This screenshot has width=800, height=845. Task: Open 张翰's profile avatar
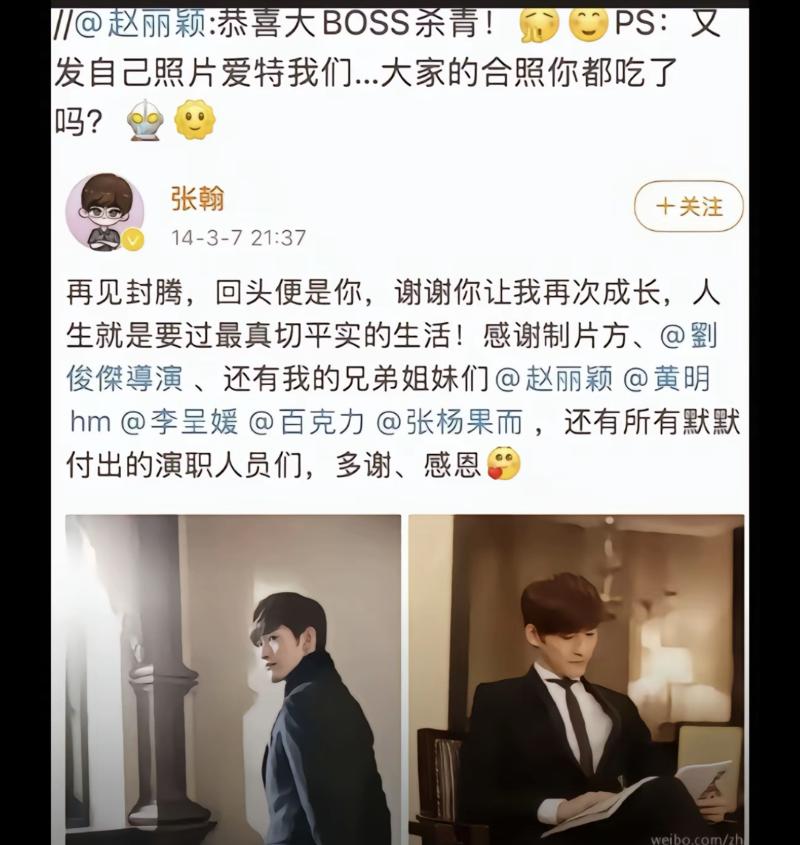click(105, 210)
